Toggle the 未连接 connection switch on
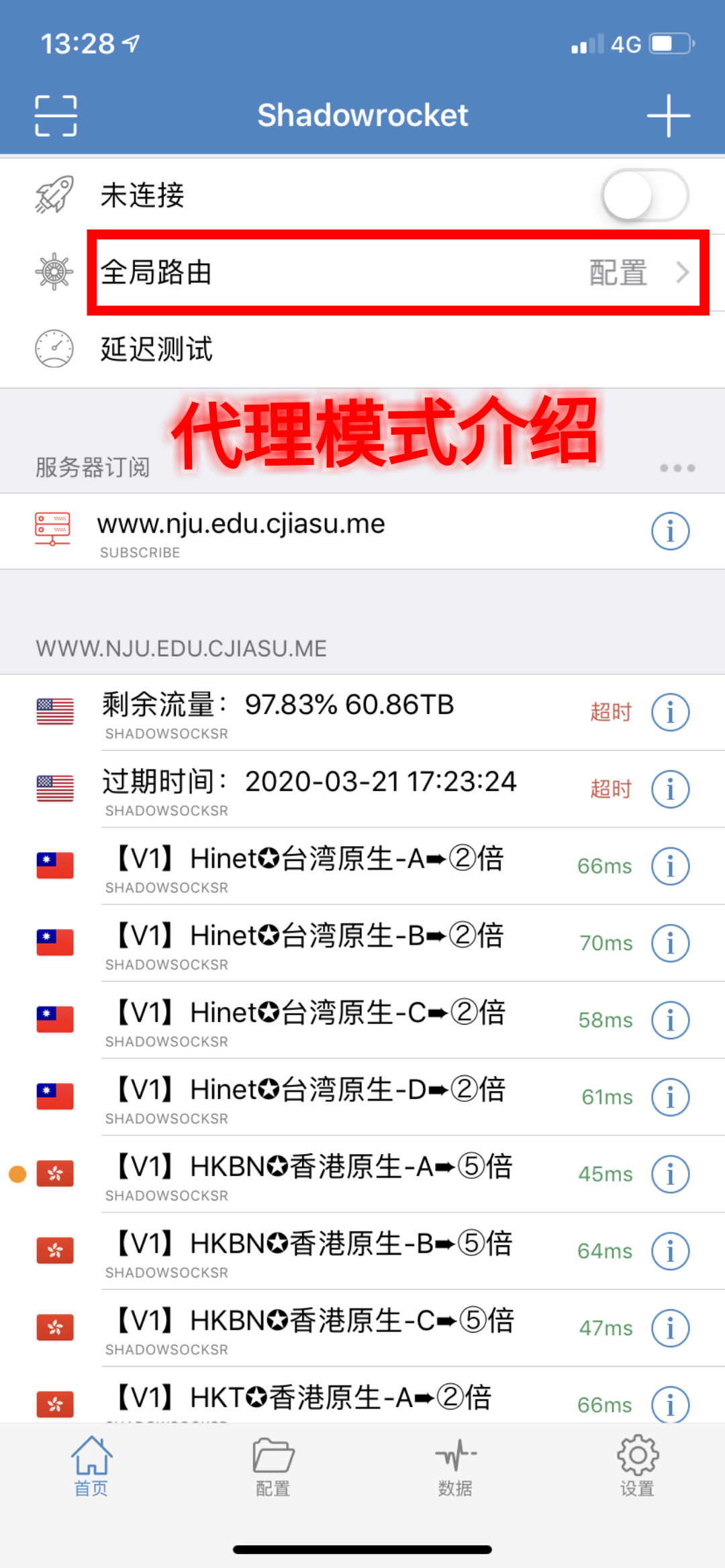This screenshot has width=725, height=1568. pos(644,195)
